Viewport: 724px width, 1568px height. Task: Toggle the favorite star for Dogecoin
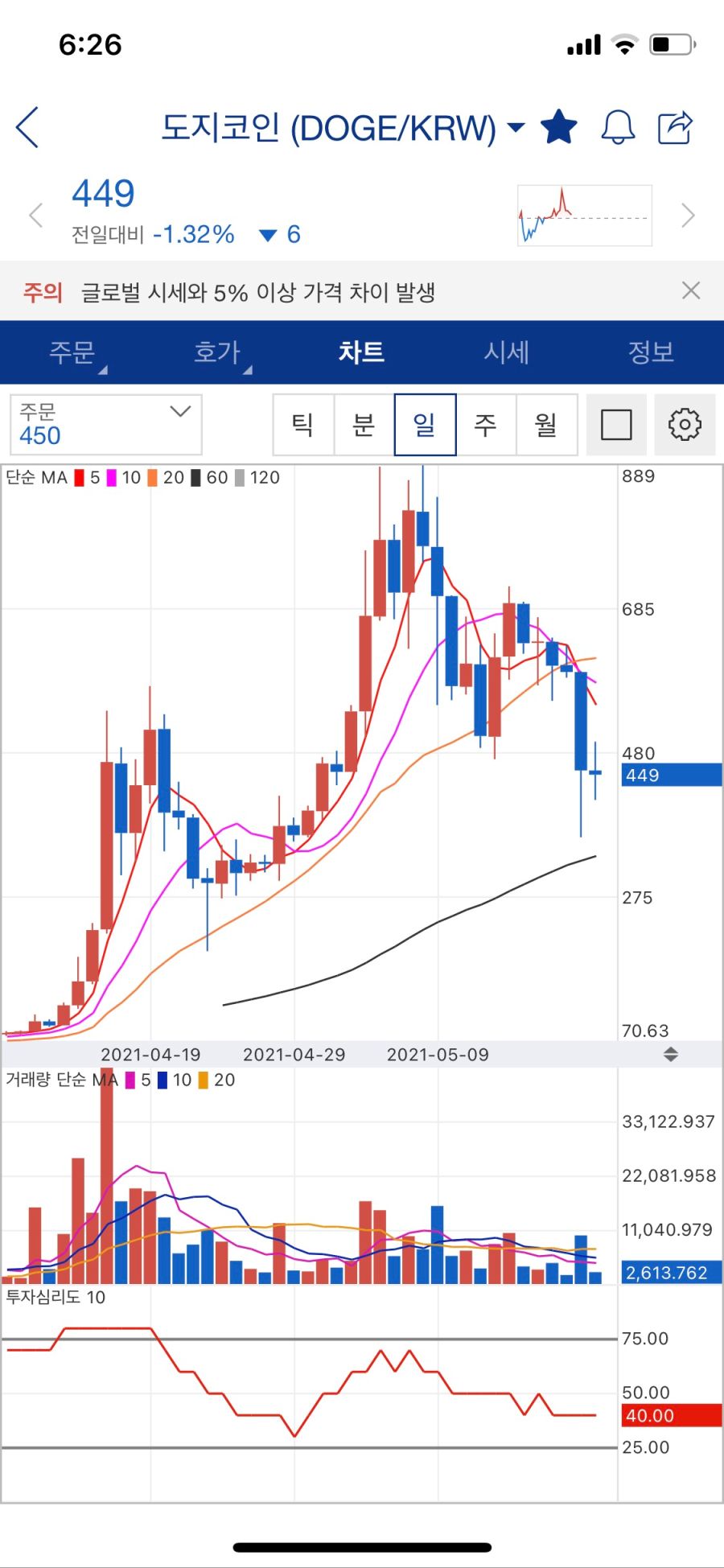558,127
